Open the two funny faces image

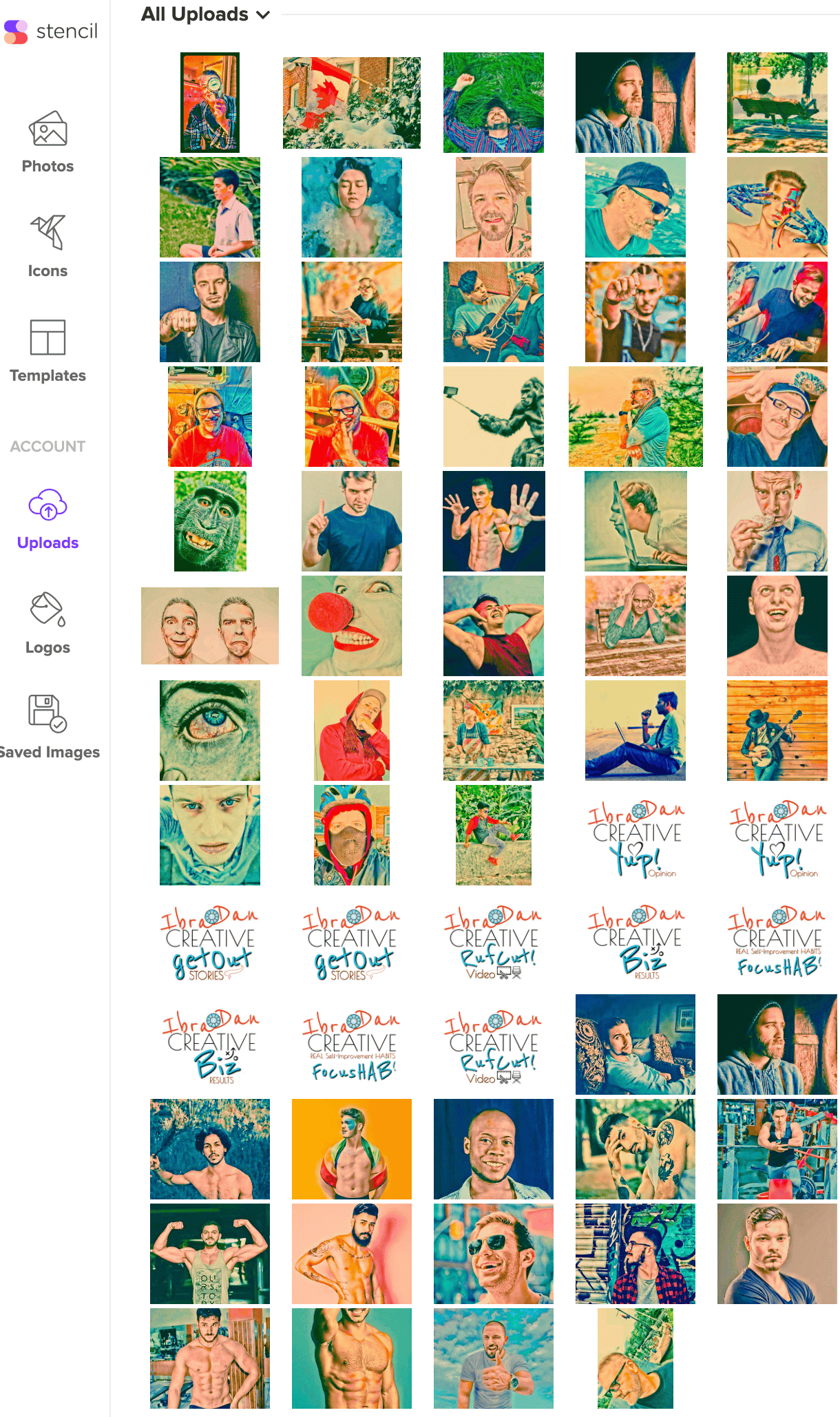(x=210, y=626)
